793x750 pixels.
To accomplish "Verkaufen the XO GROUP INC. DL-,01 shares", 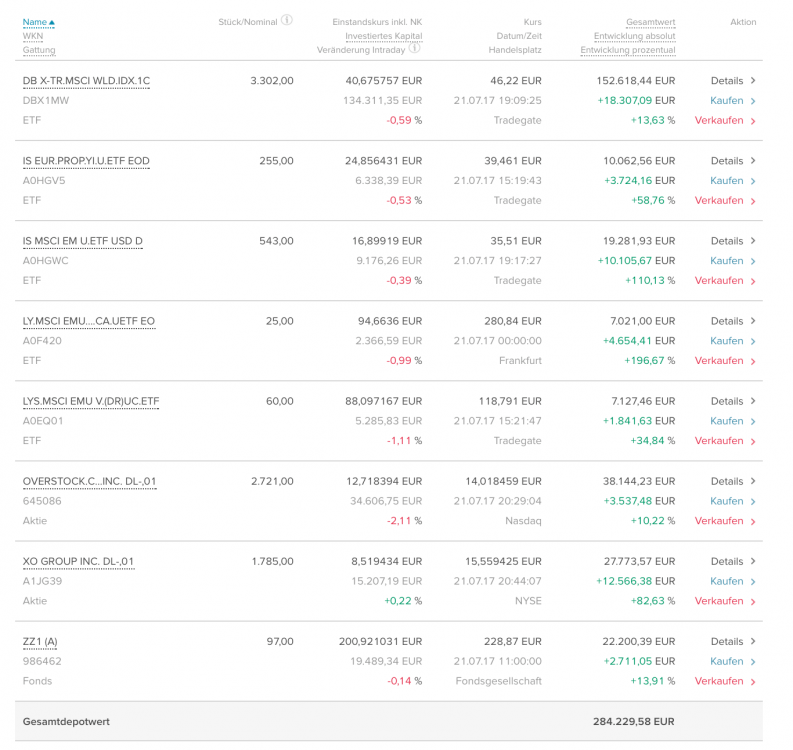I will [724, 601].
